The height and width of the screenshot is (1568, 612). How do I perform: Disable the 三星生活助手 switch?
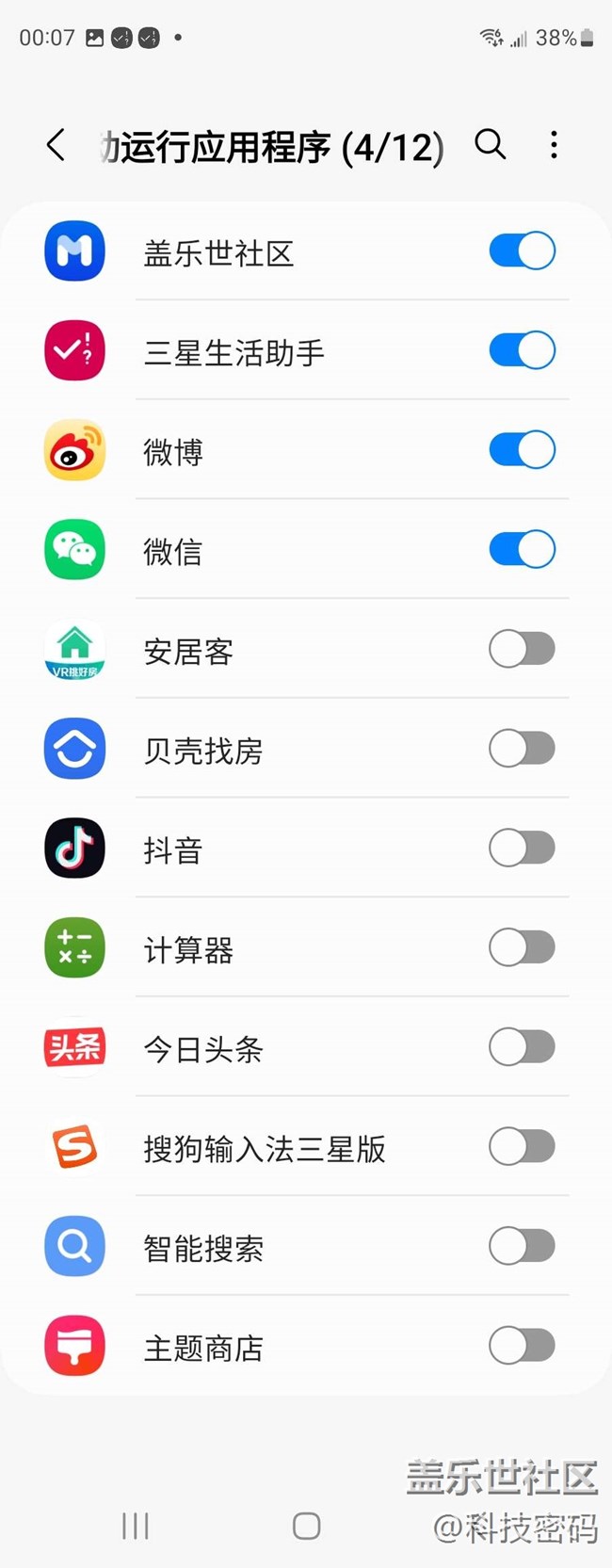click(522, 350)
